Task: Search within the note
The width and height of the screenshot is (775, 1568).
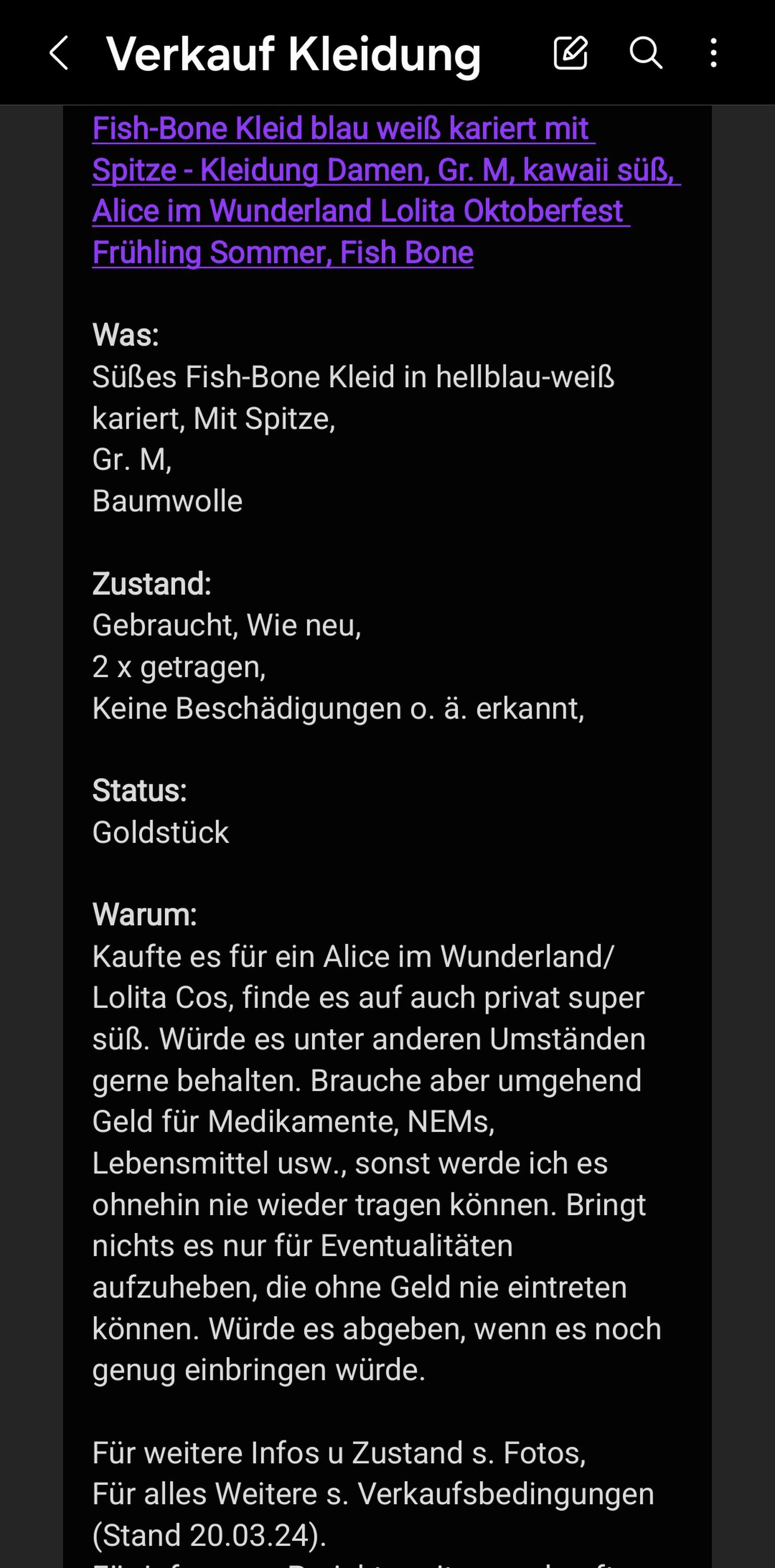Action: tap(646, 52)
